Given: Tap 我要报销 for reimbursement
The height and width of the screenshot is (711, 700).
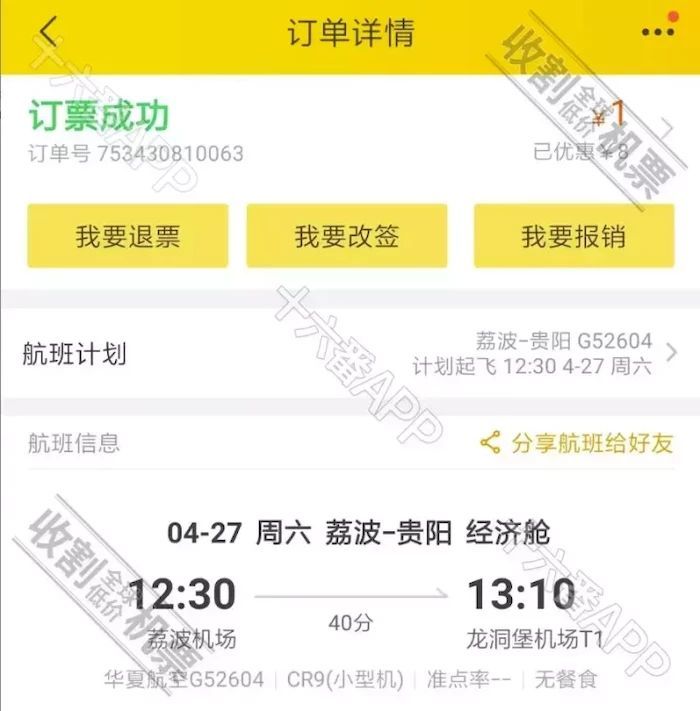Looking at the screenshot, I should 573,236.
